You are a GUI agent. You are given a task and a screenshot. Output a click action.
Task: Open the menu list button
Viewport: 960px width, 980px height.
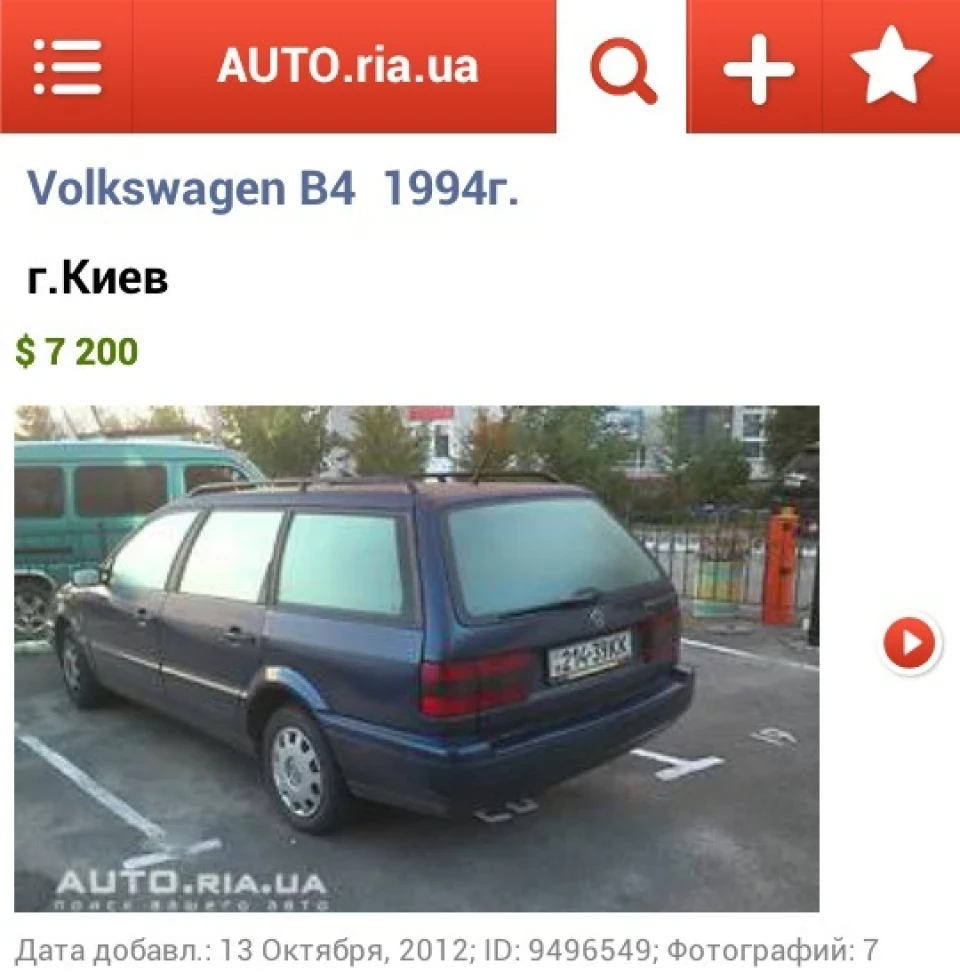point(66,66)
